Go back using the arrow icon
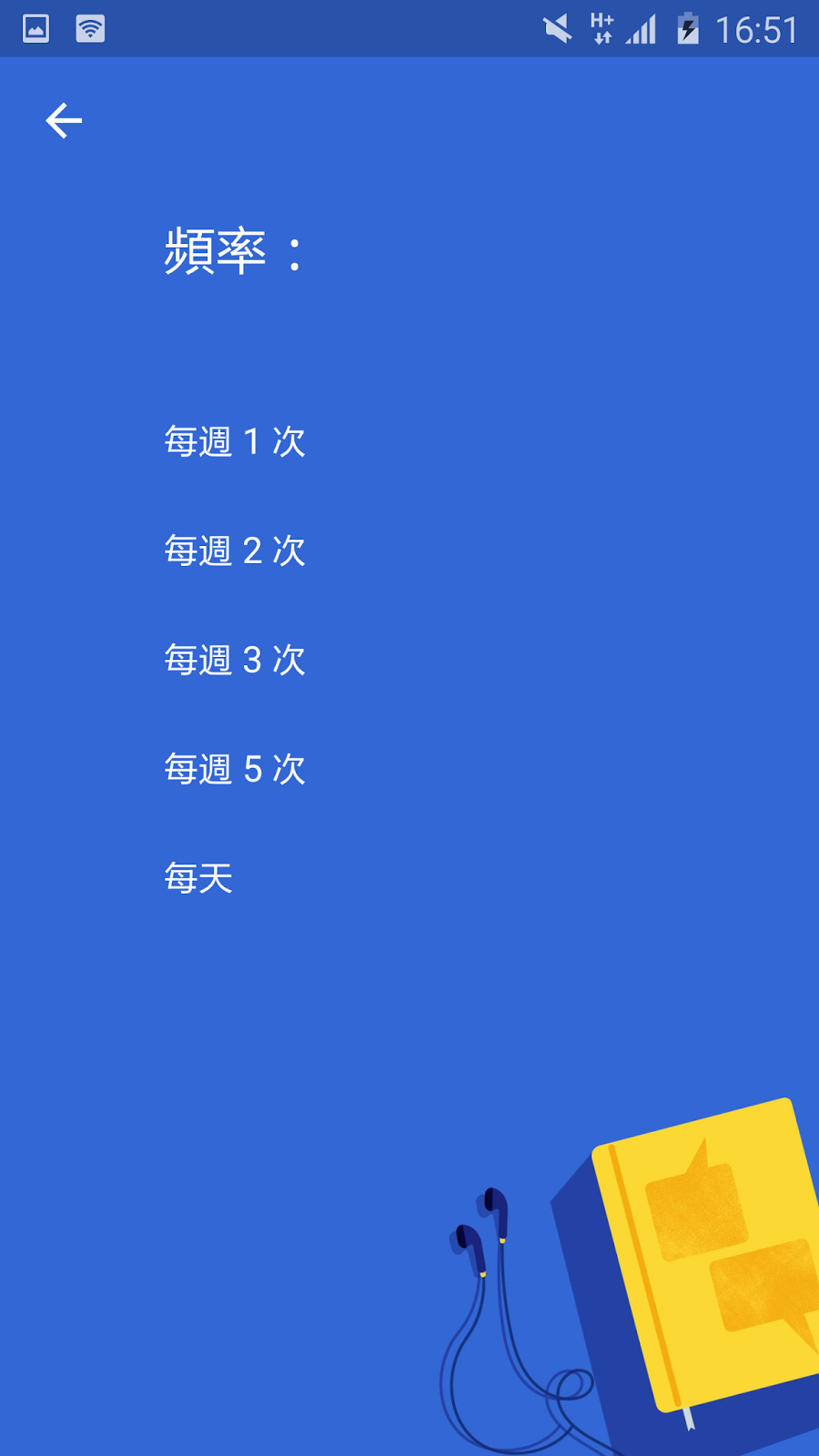This screenshot has width=819, height=1456. click(x=64, y=120)
